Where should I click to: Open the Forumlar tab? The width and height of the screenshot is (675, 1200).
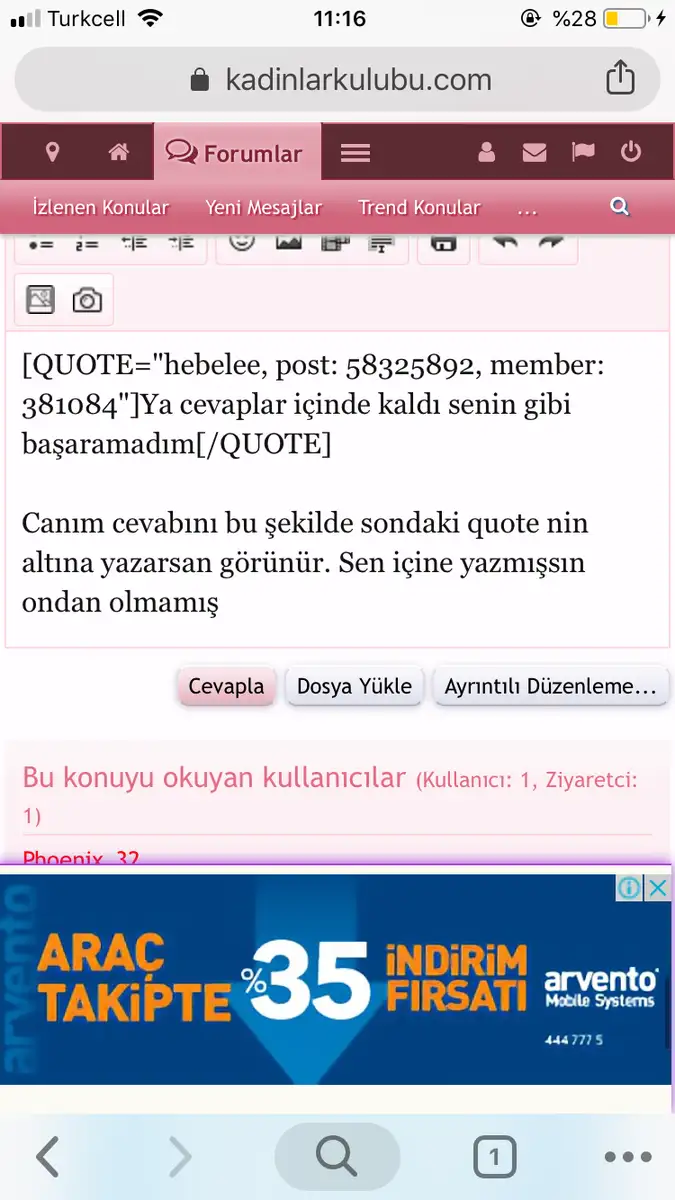(x=237, y=153)
